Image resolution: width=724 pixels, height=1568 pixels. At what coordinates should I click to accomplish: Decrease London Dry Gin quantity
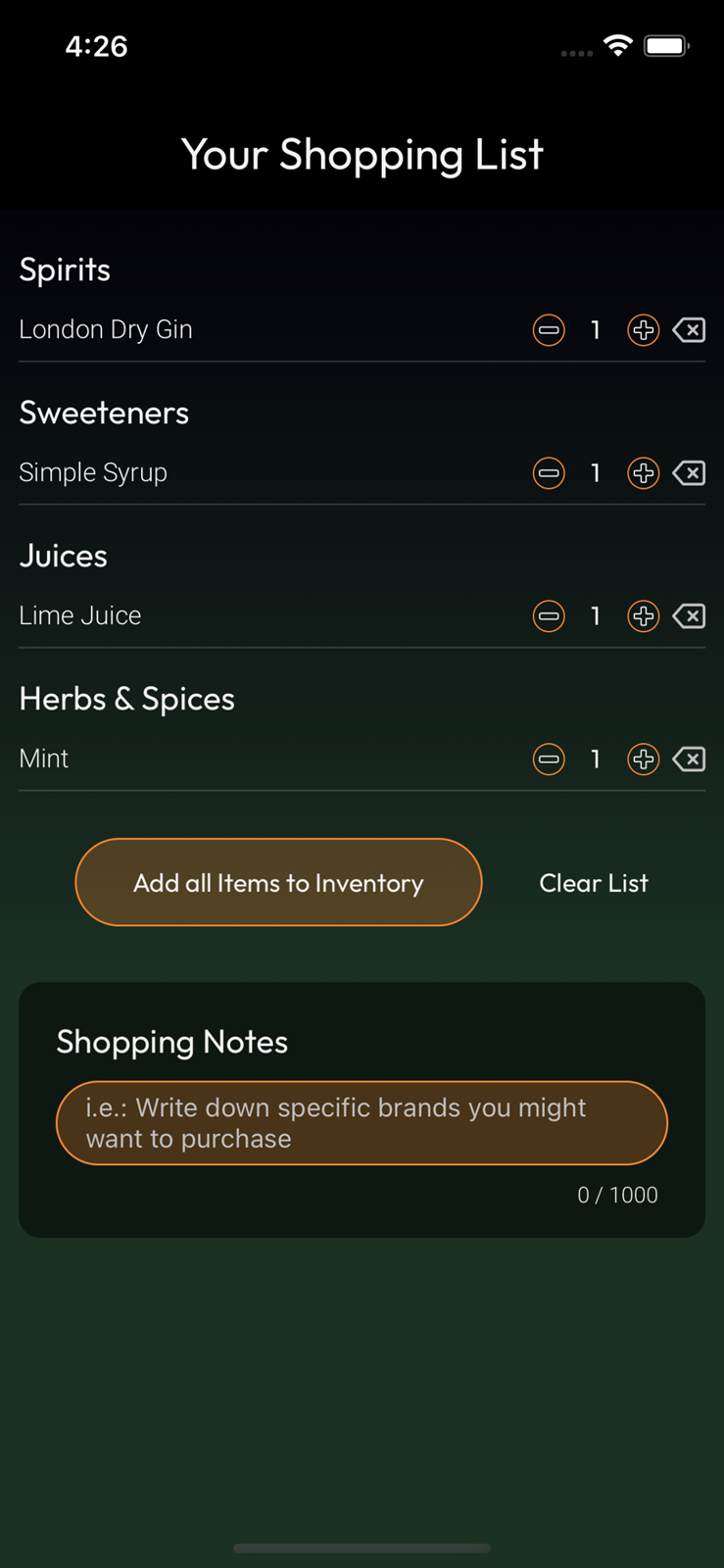click(549, 330)
